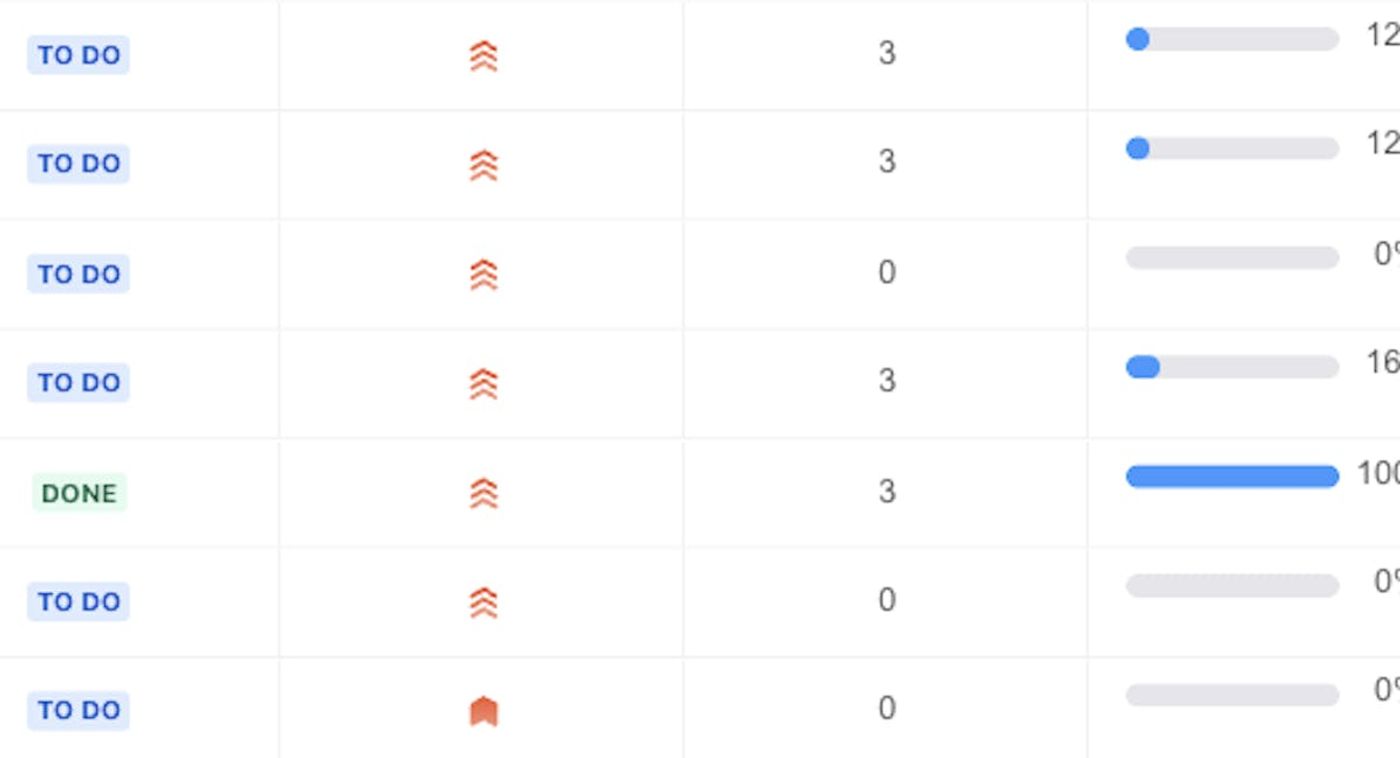
Task: Tap the solid orange priority icon
Action: (x=483, y=711)
